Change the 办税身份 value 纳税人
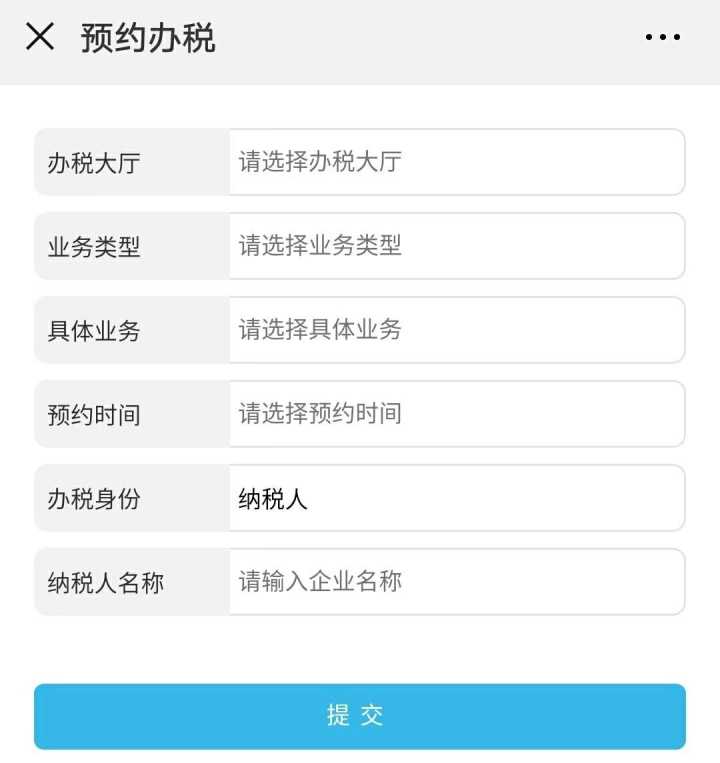 [456, 498]
